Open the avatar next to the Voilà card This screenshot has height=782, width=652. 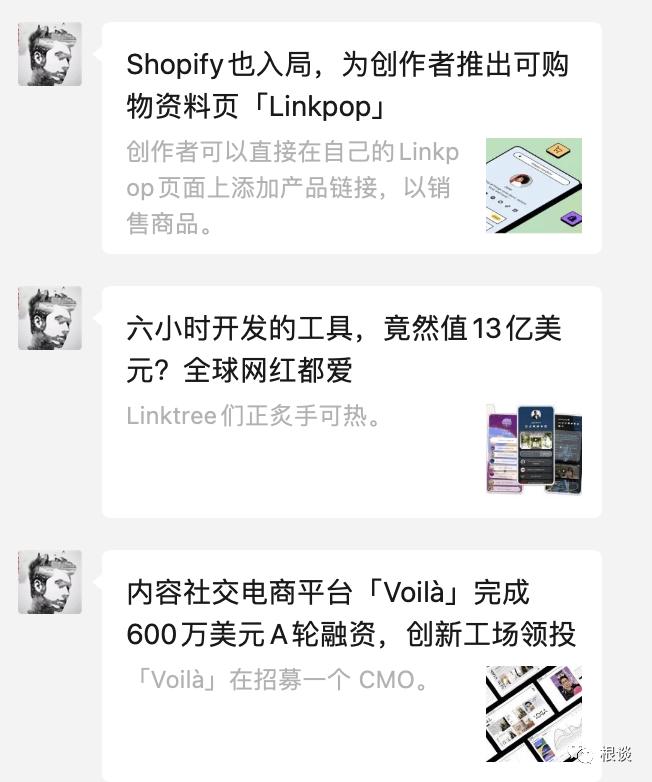tap(50, 582)
